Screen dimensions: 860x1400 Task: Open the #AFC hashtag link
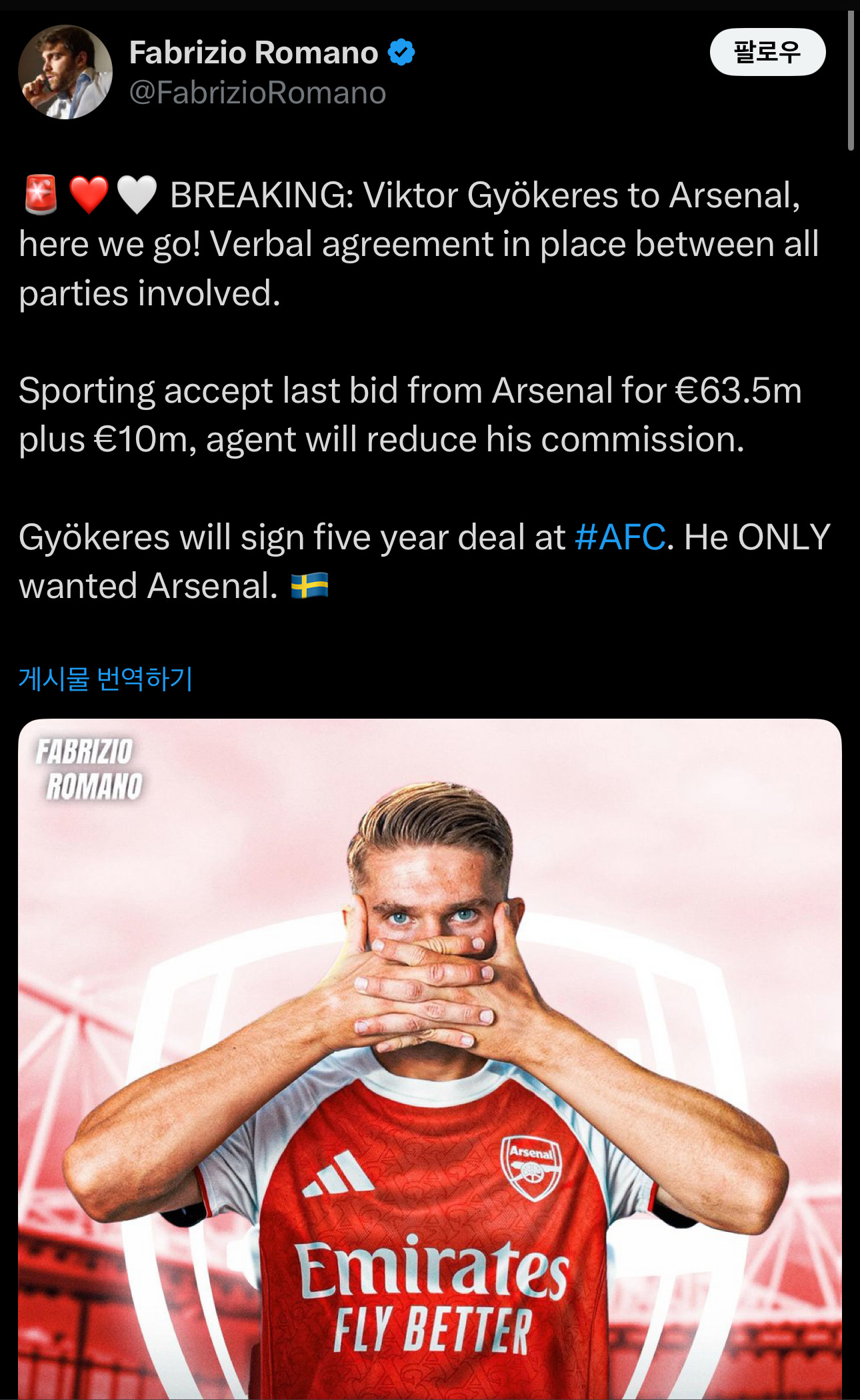point(619,537)
